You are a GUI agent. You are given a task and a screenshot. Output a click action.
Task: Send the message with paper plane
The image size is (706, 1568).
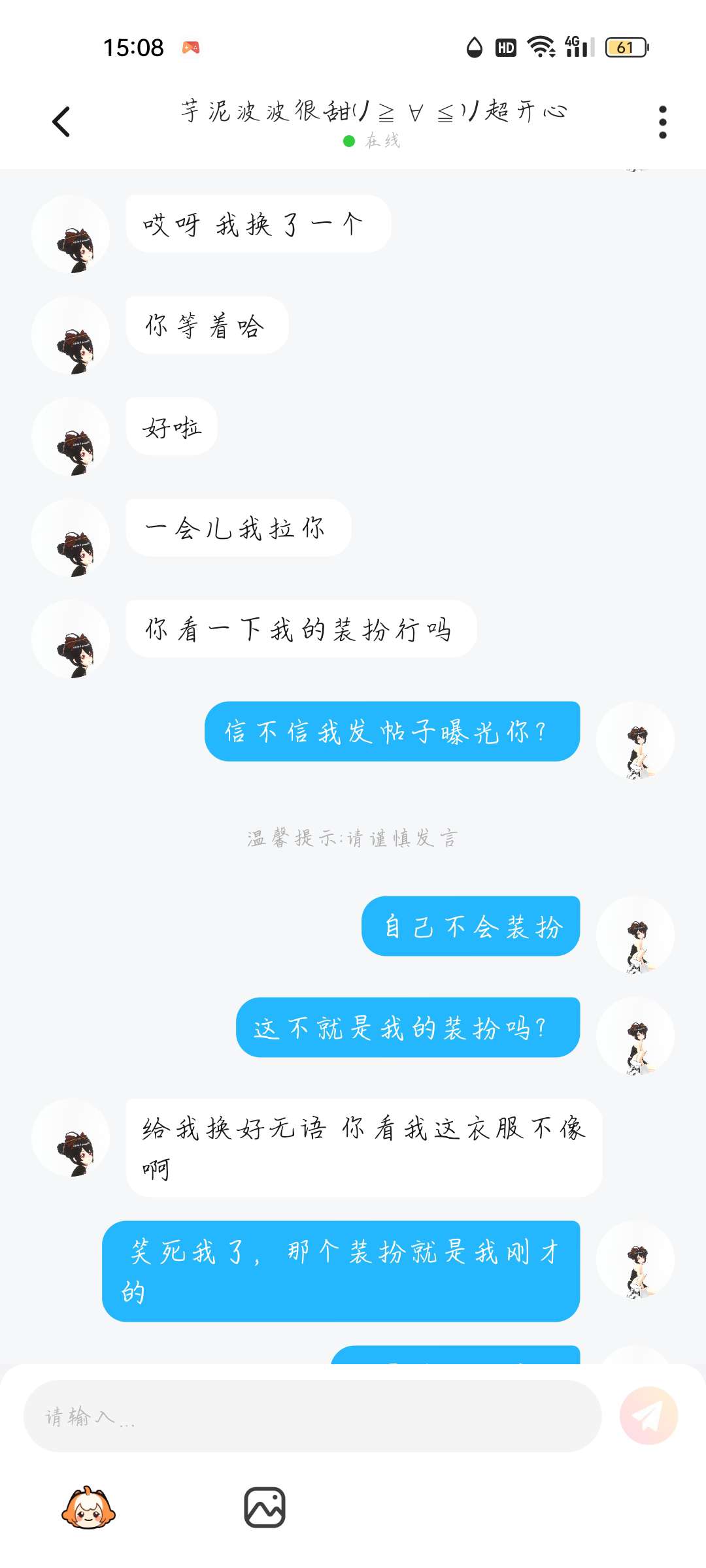coord(648,1416)
